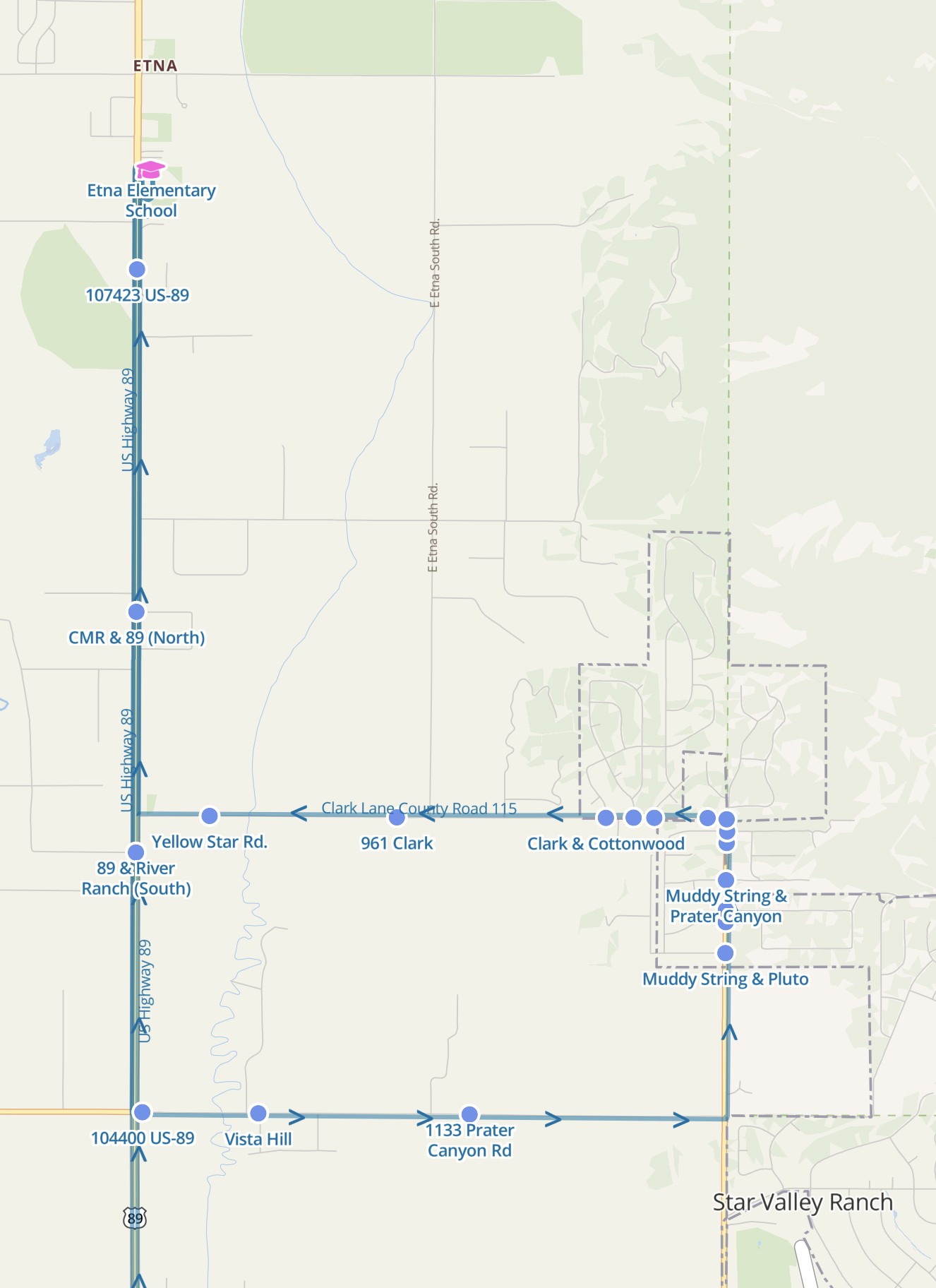Viewport: 936px width, 1288px height.
Task: Tap the Muddy String & Prater Canyon stop
Action: pyautogui.click(x=726, y=880)
